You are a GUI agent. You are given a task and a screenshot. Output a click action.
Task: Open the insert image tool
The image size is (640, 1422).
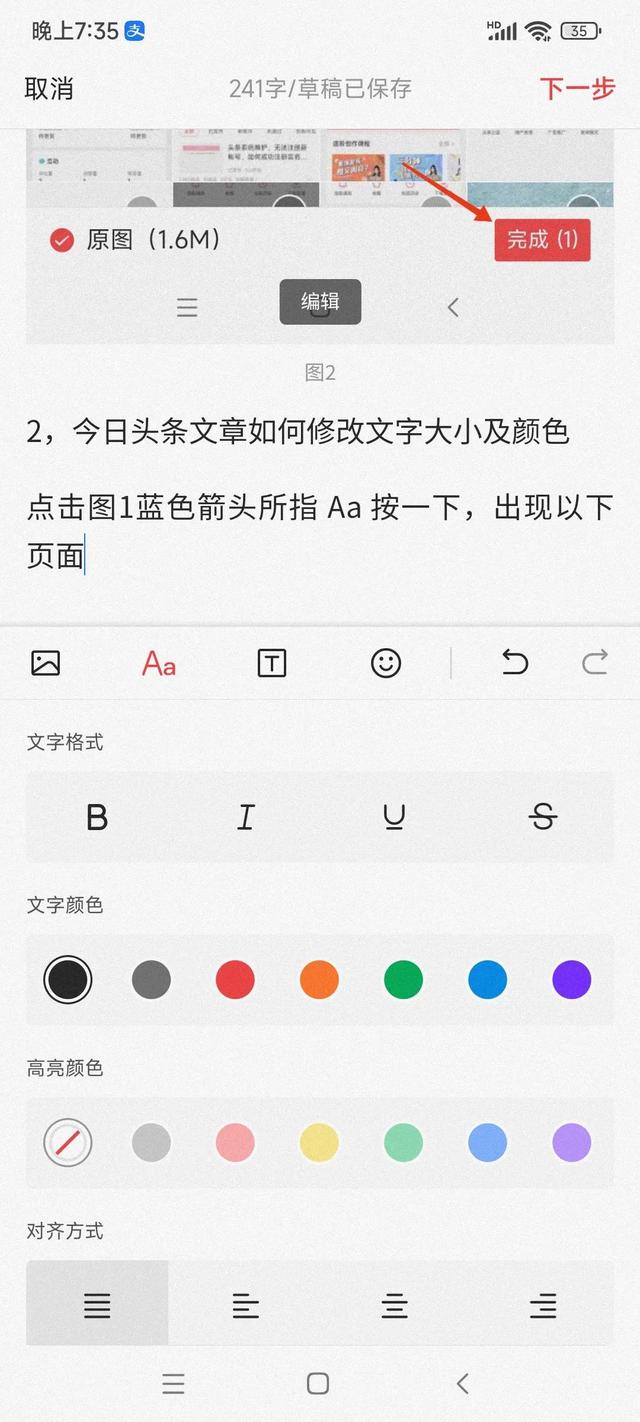point(46,662)
